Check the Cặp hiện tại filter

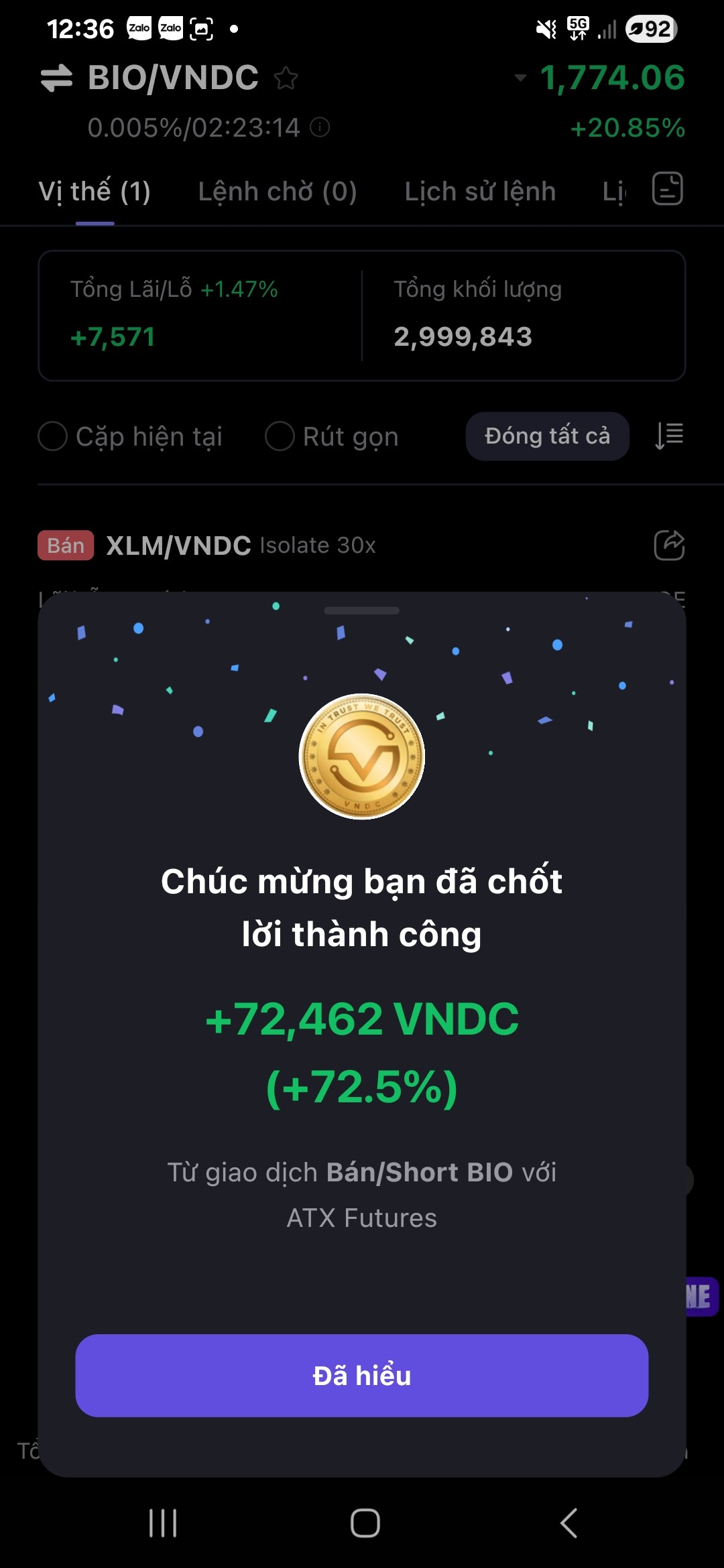coord(53,436)
